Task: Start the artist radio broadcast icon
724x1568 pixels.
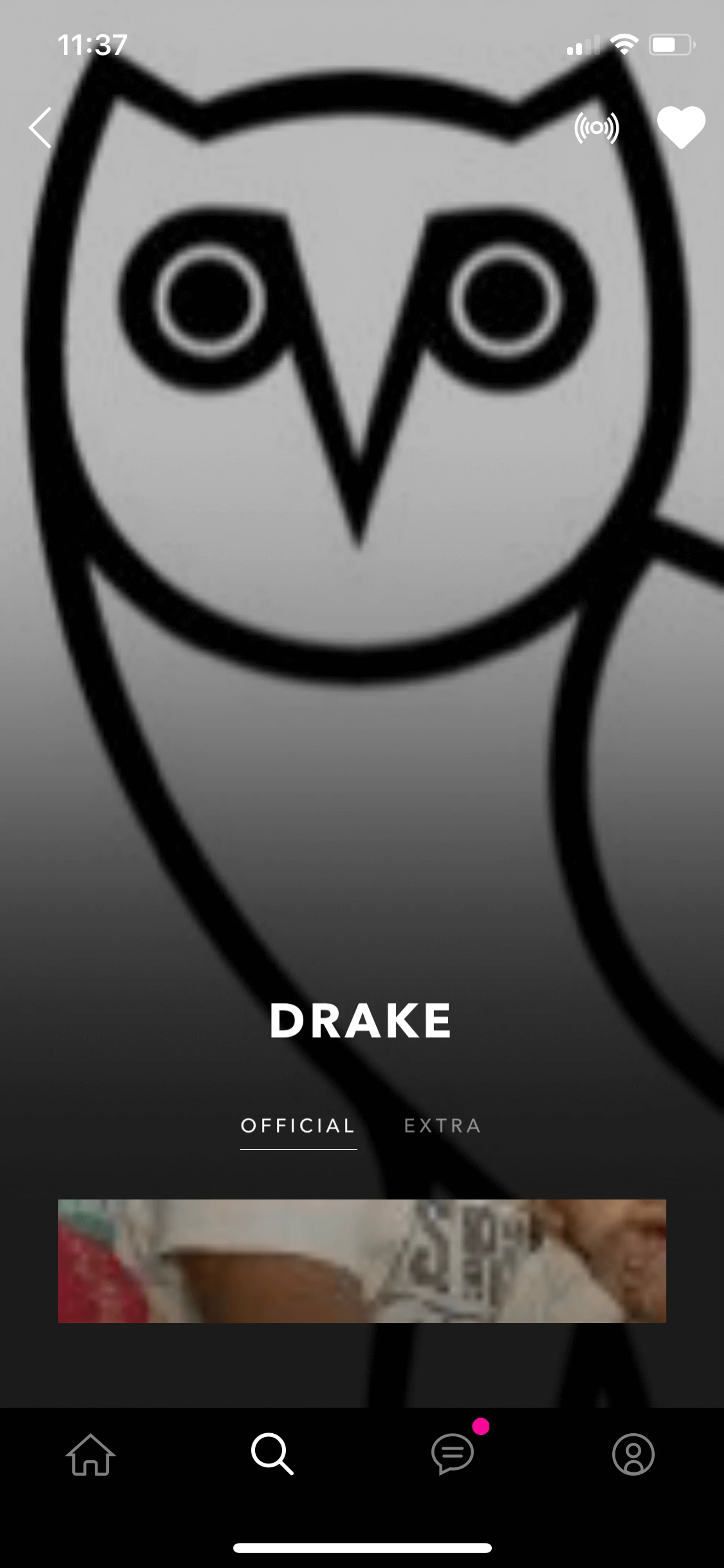Action: [x=596, y=128]
